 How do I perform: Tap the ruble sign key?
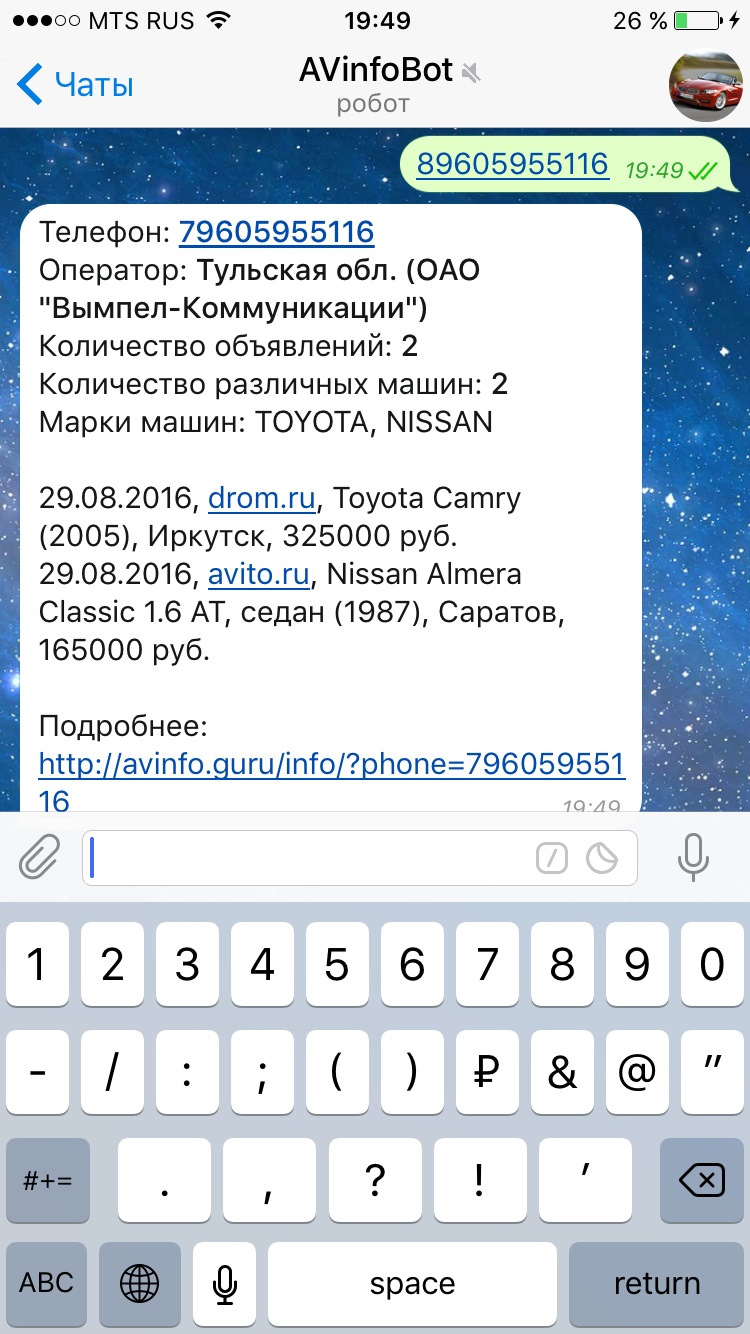[487, 1073]
